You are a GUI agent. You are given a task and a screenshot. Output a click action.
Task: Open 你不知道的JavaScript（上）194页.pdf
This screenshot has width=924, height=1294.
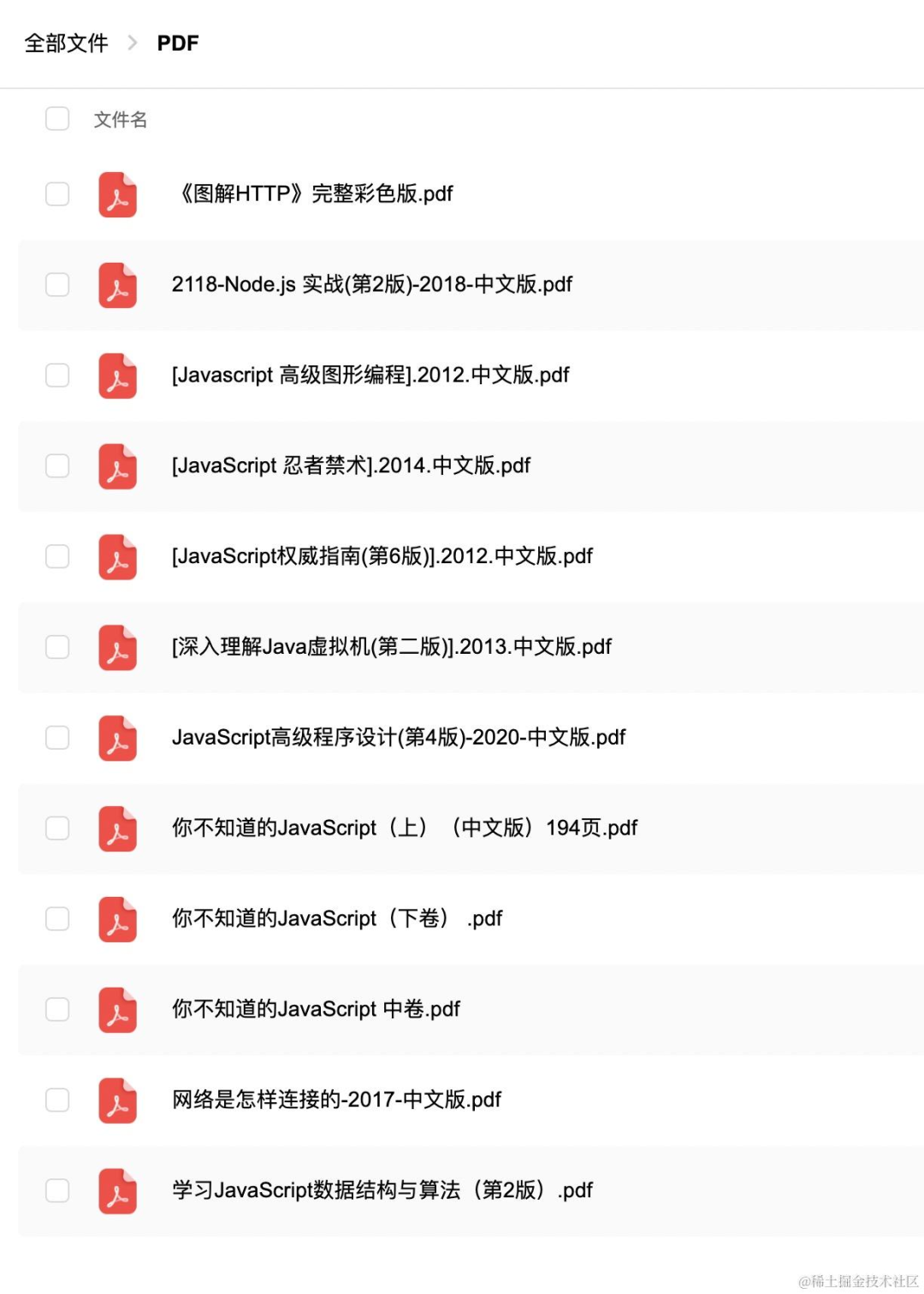(x=404, y=828)
